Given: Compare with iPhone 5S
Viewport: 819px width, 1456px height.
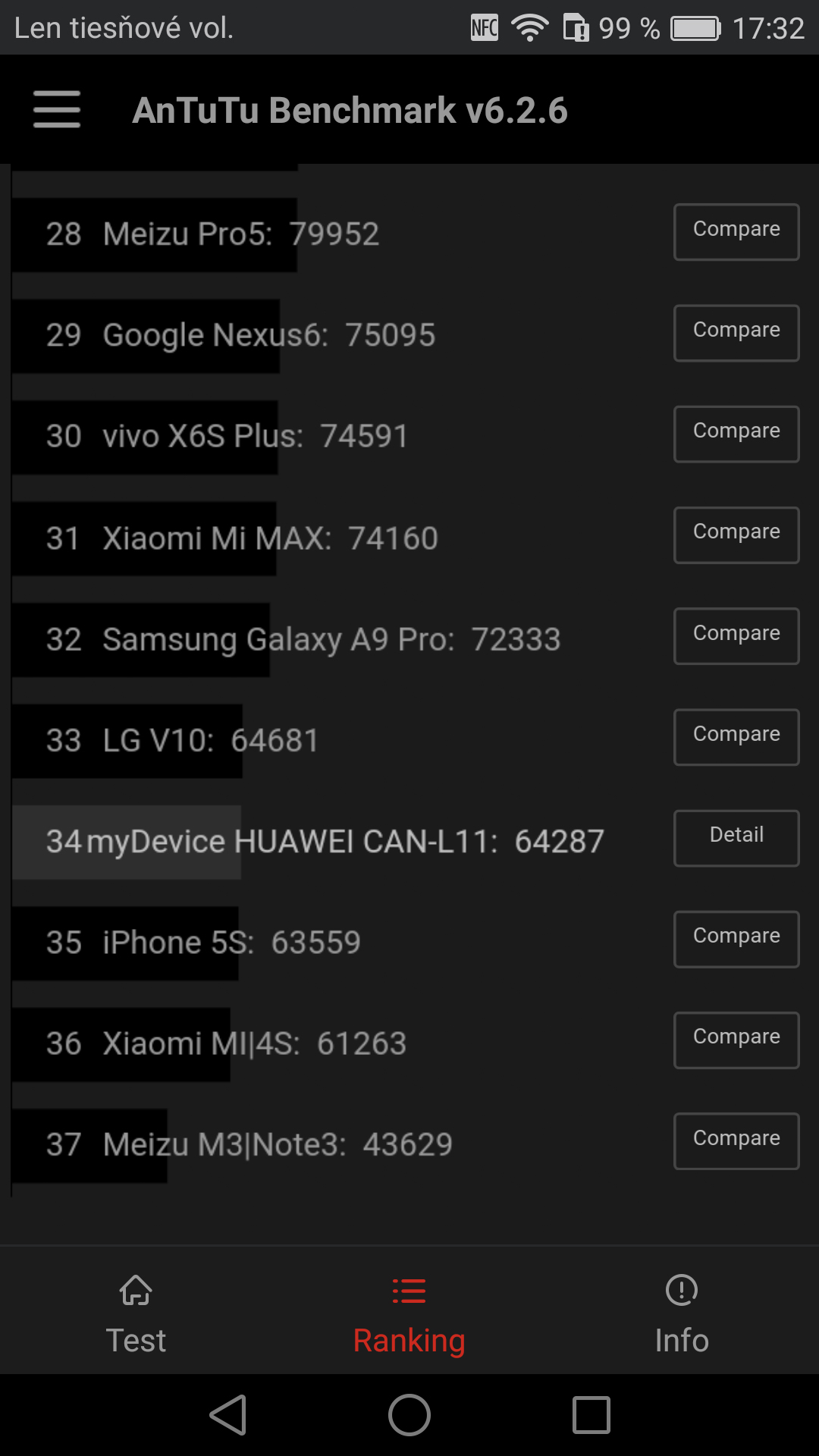Looking at the screenshot, I should tap(736, 939).
